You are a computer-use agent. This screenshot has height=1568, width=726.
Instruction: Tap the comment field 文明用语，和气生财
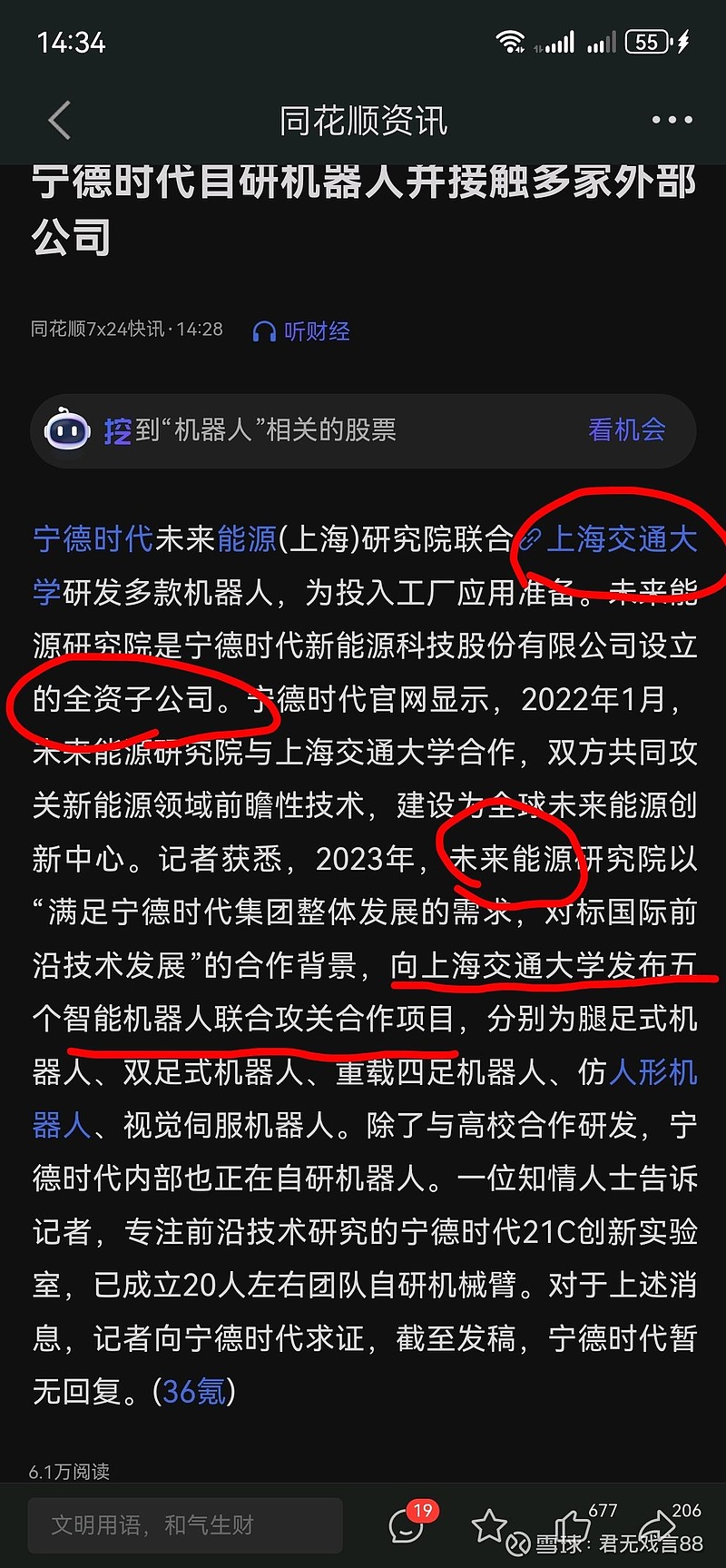[185, 1525]
